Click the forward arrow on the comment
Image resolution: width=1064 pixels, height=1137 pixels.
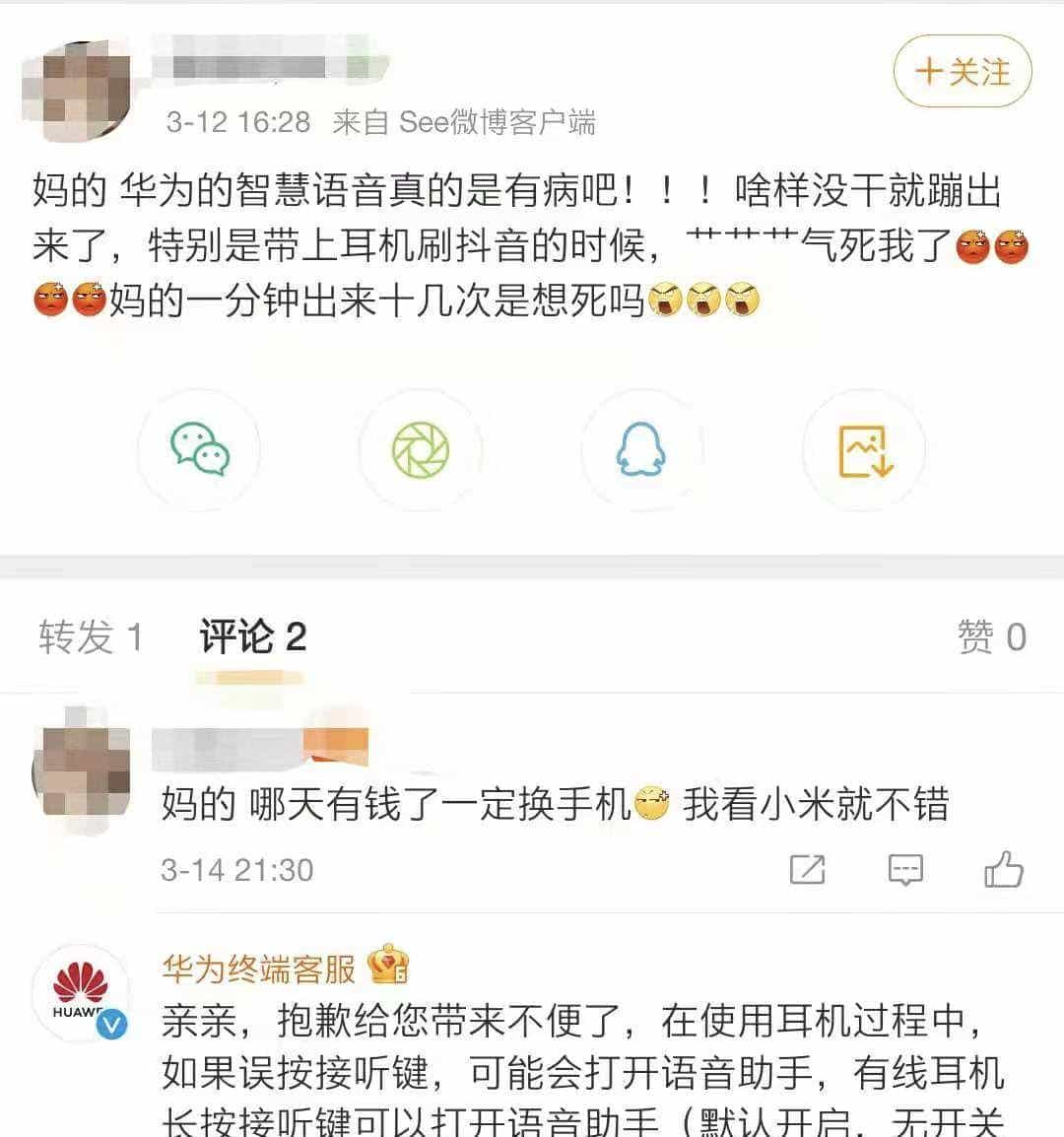808,871
